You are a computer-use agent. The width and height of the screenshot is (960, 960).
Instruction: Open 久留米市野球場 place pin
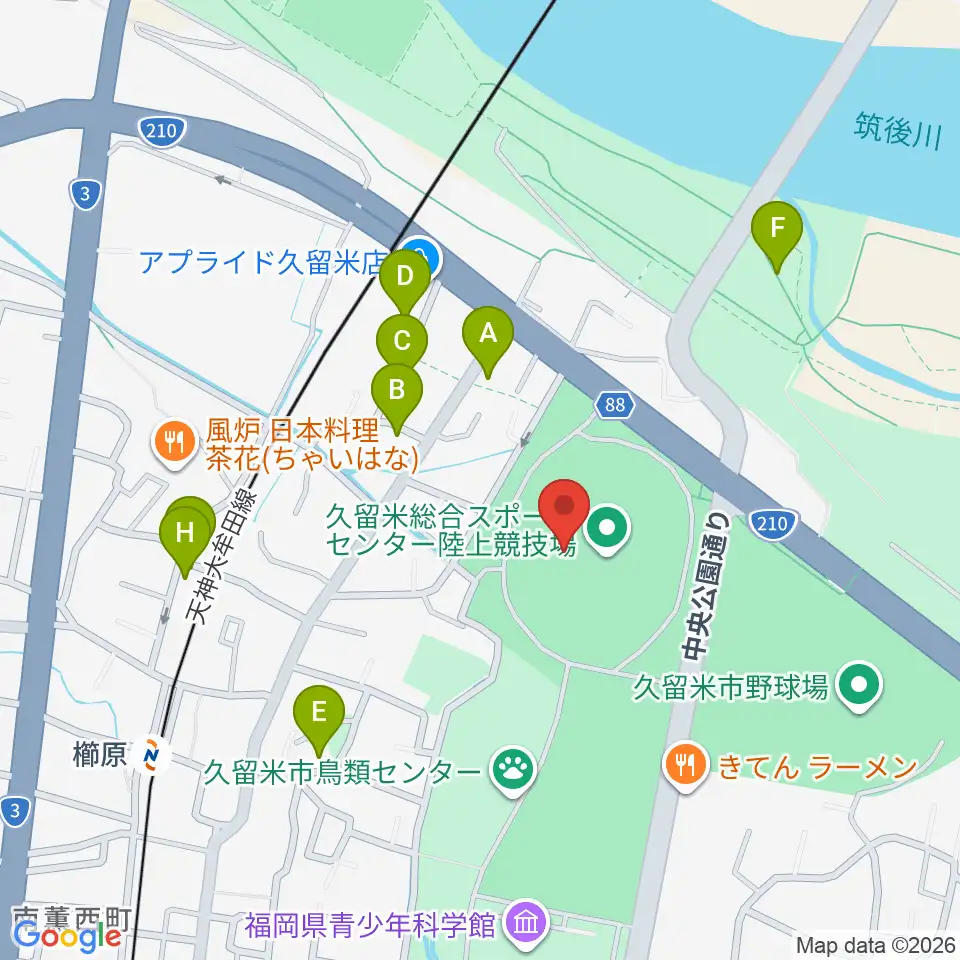pos(859,688)
